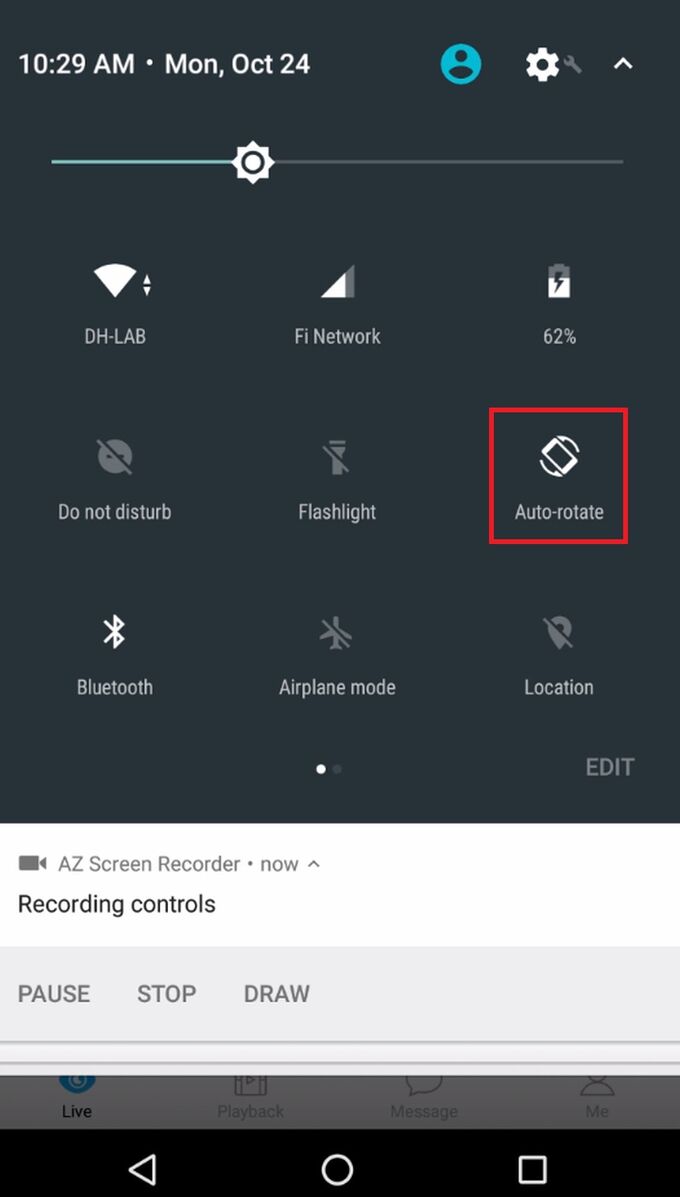Stop the screen recording
Screen dimensions: 680x1197
point(166,993)
